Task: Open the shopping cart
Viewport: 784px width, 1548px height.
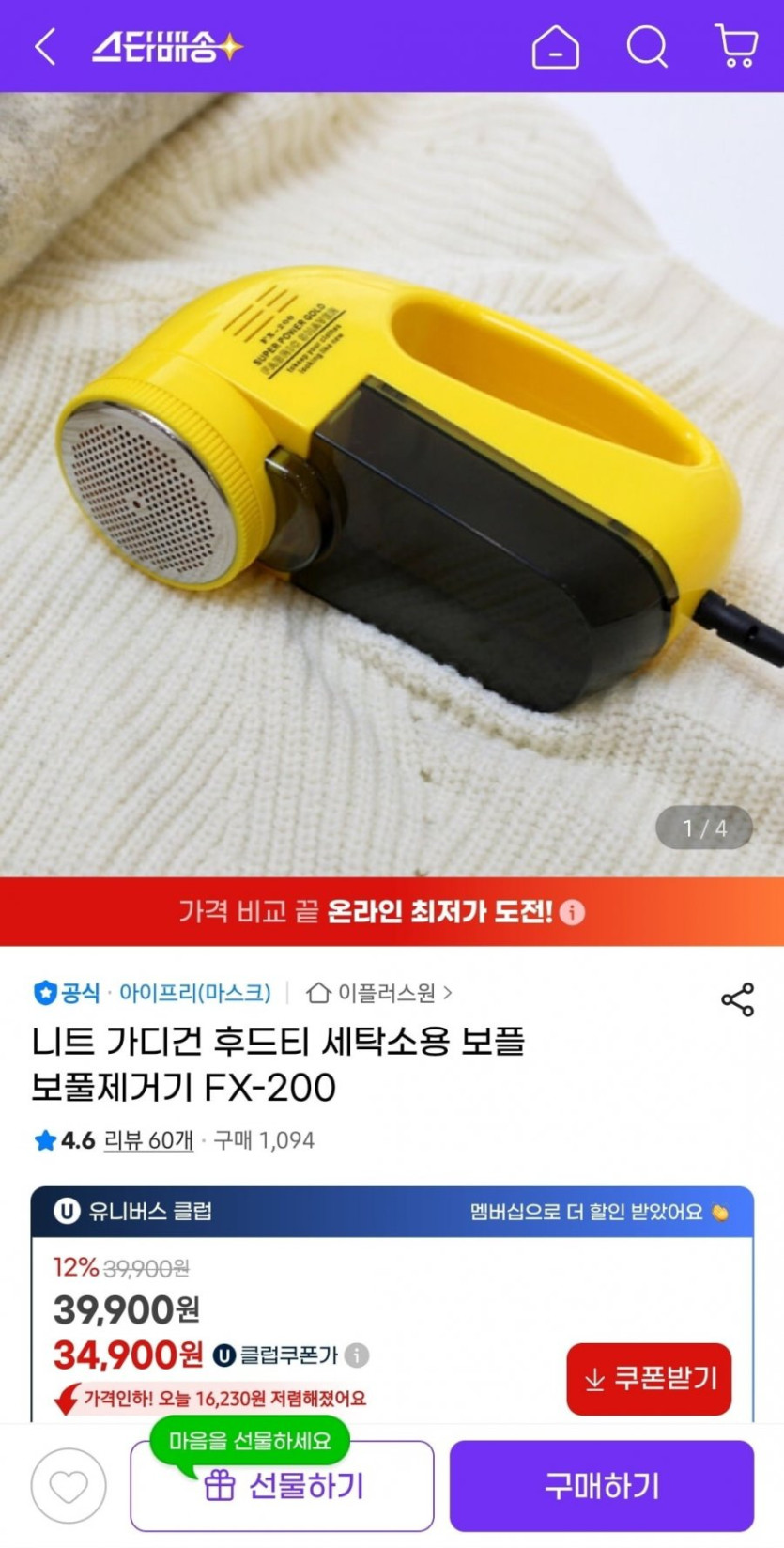Action: coord(737,46)
